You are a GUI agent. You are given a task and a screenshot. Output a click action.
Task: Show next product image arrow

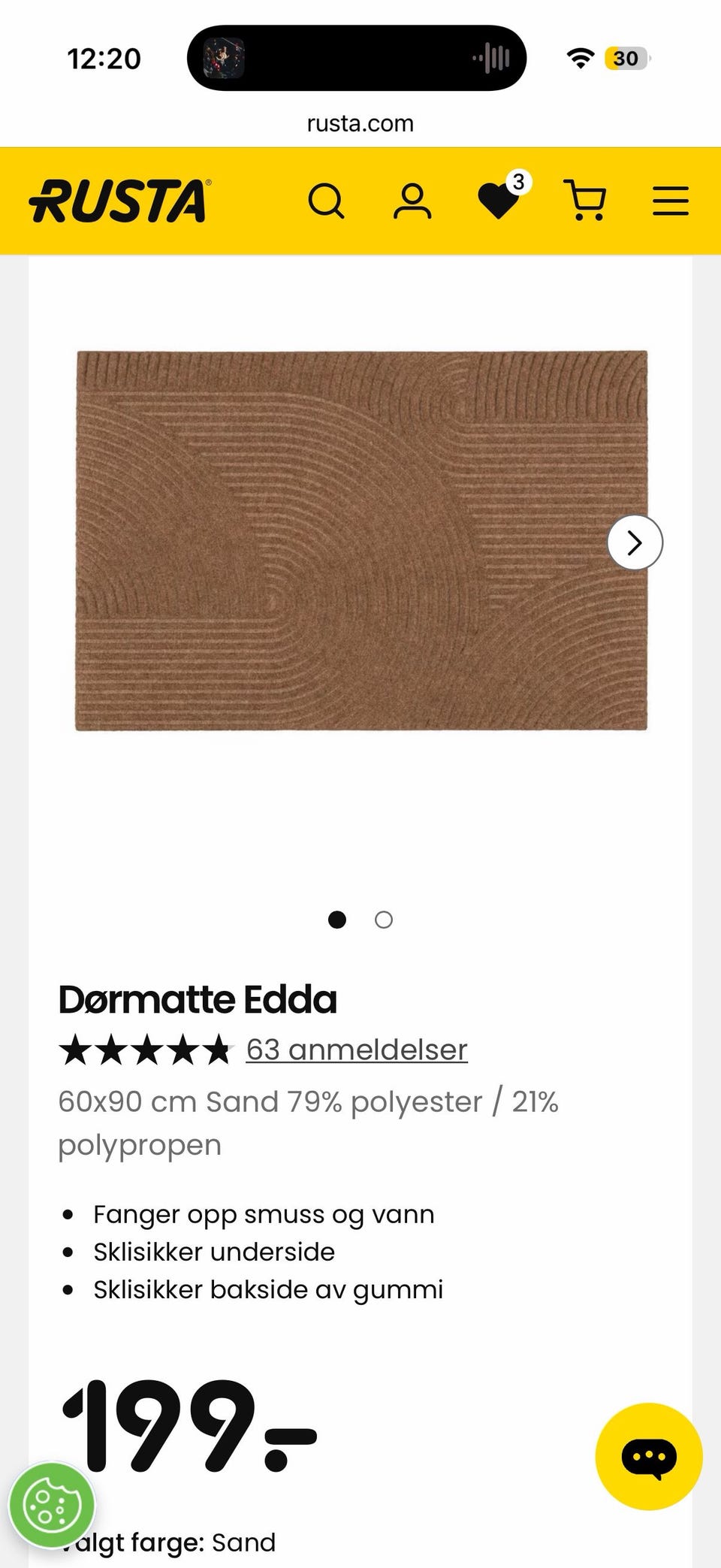635,542
